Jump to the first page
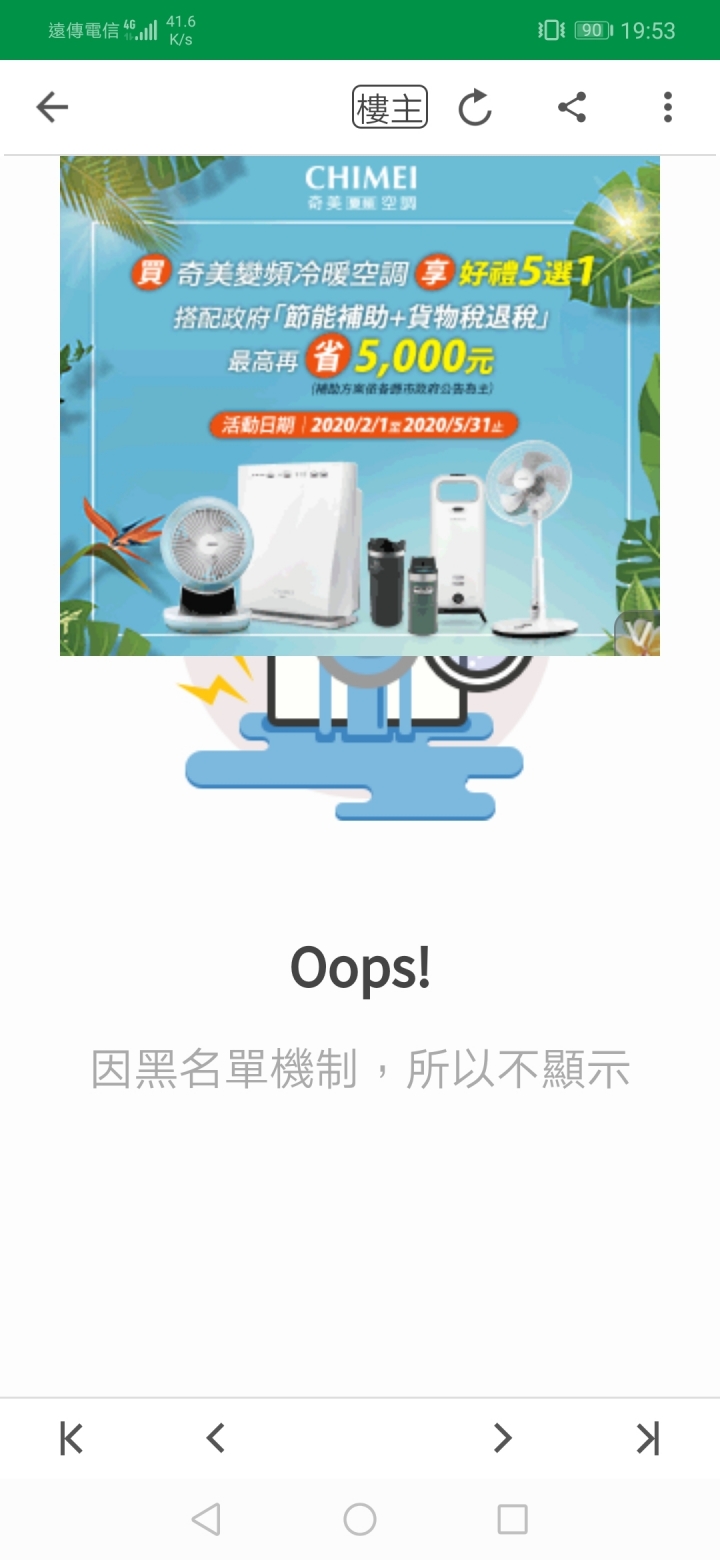Screen dimensions: 720x1560 71,1438
